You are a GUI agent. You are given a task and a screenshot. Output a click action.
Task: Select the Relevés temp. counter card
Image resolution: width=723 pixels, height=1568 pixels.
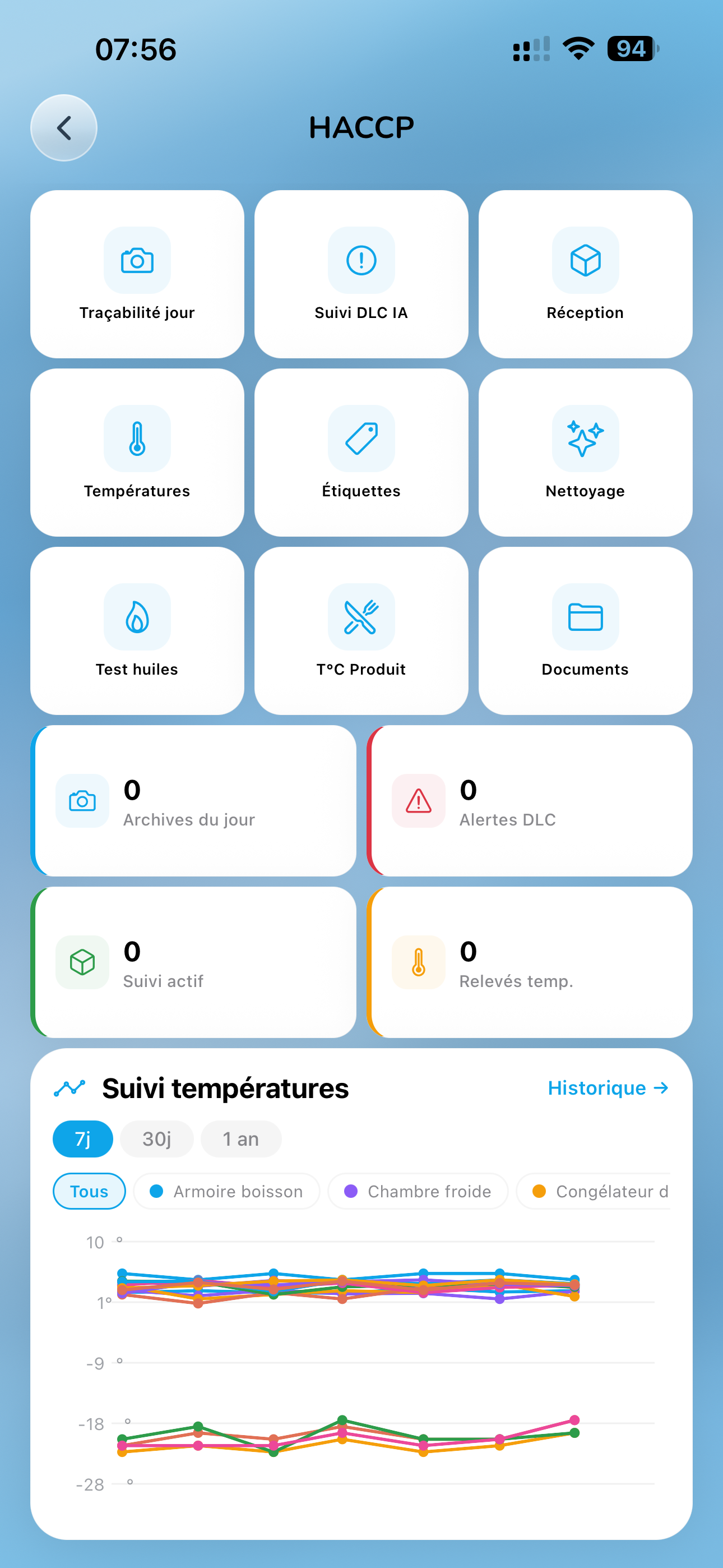(x=531, y=963)
